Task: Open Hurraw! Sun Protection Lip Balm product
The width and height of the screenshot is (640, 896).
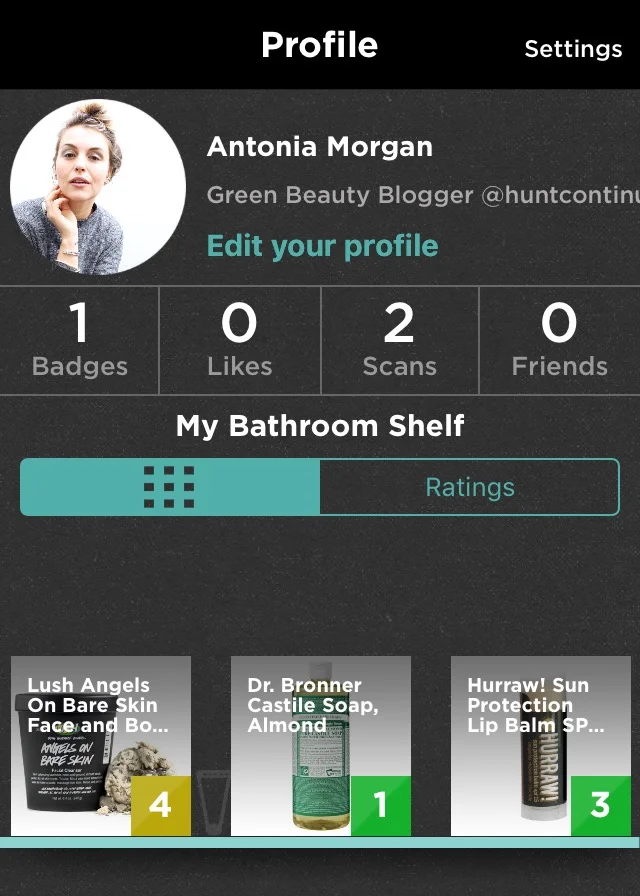Action: tap(540, 746)
